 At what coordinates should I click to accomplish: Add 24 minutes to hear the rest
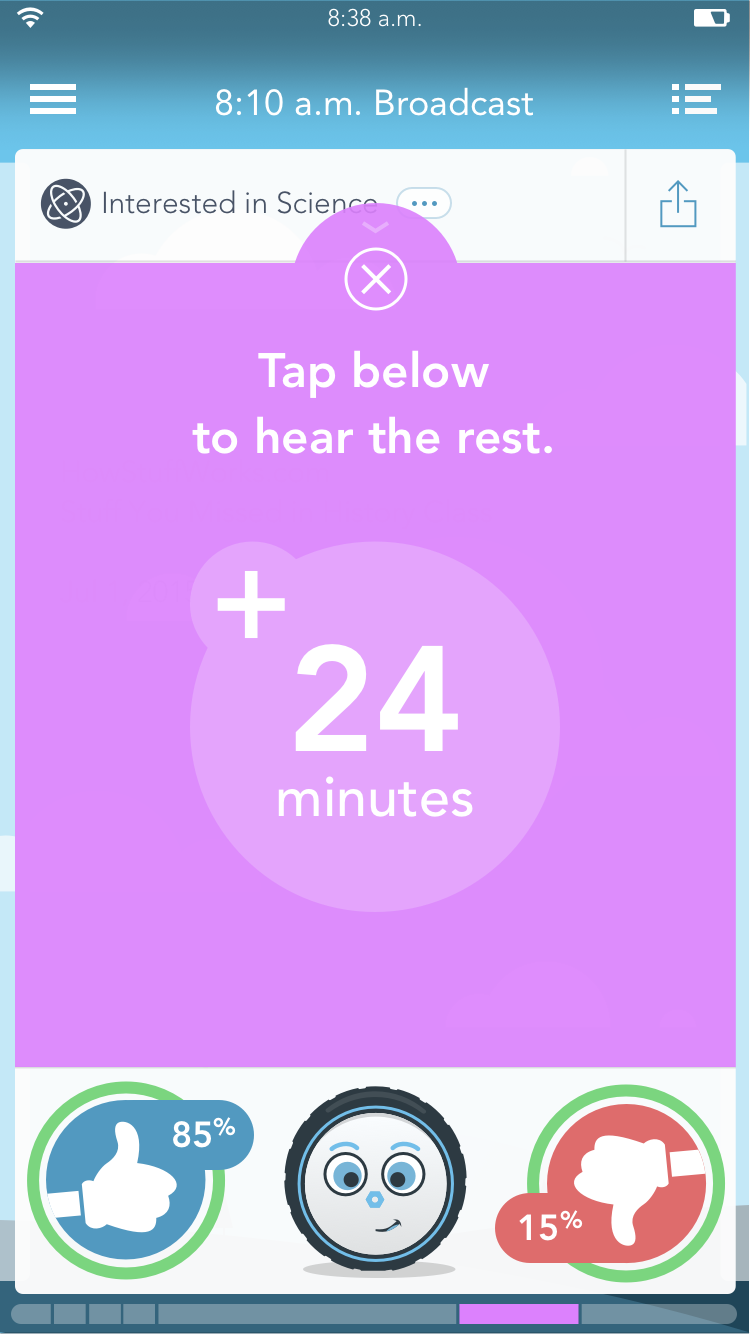[375, 727]
